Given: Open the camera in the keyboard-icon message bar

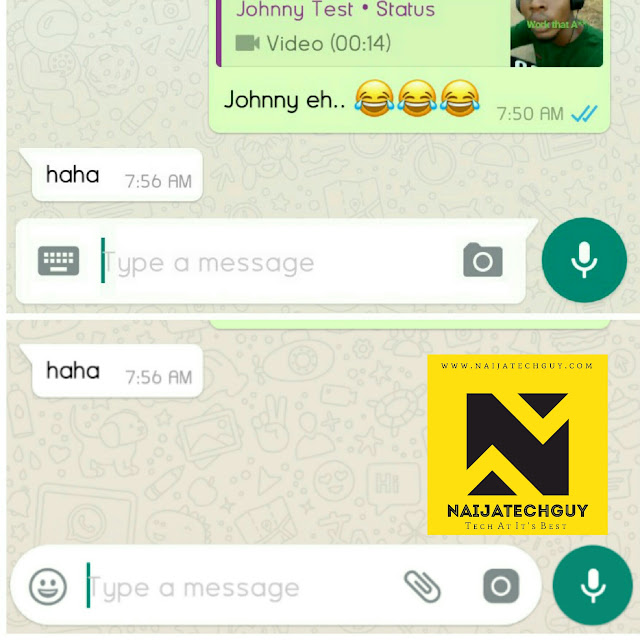Looking at the screenshot, I should (483, 260).
